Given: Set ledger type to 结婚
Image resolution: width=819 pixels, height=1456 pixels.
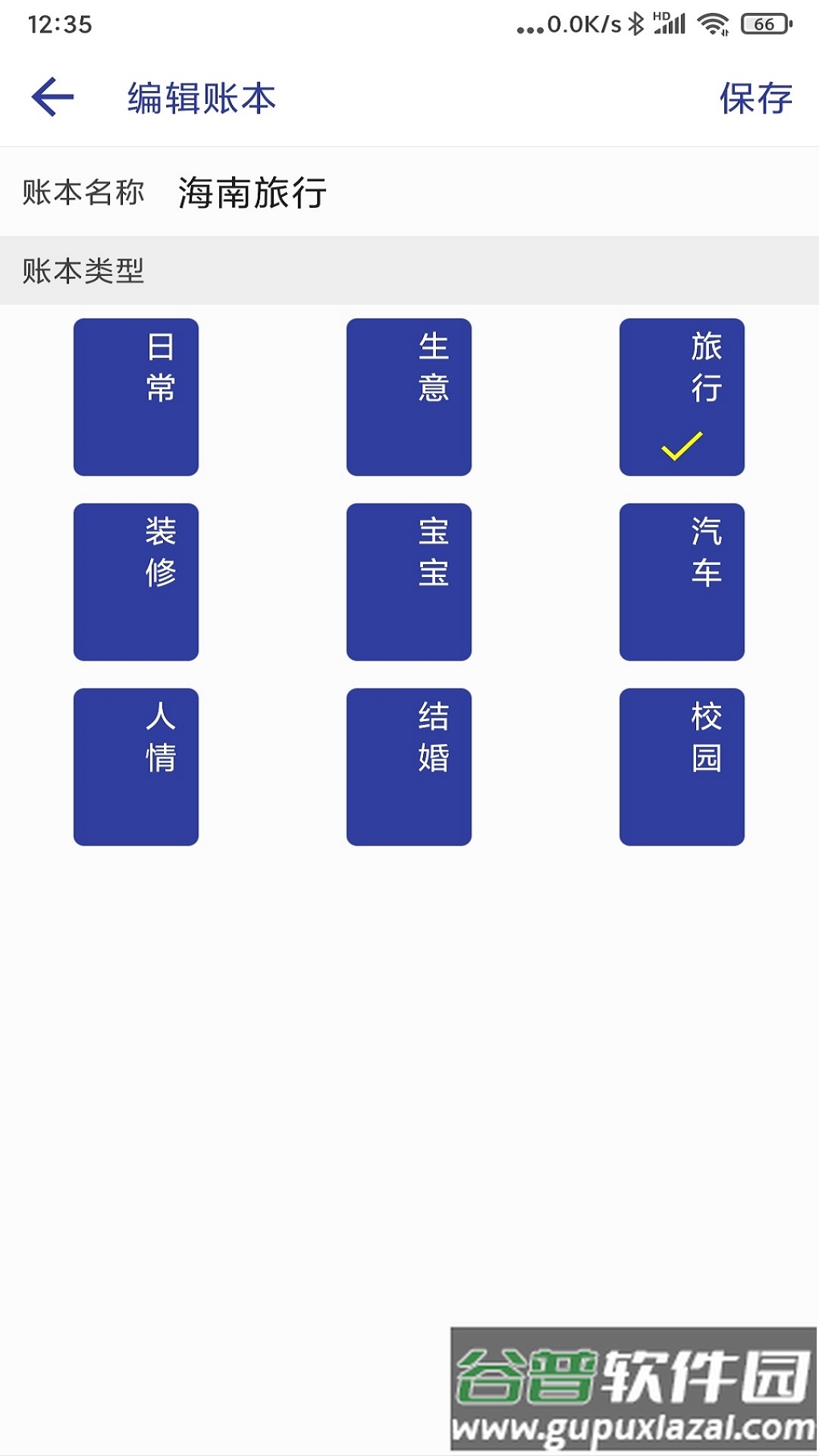Looking at the screenshot, I should (x=409, y=767).
